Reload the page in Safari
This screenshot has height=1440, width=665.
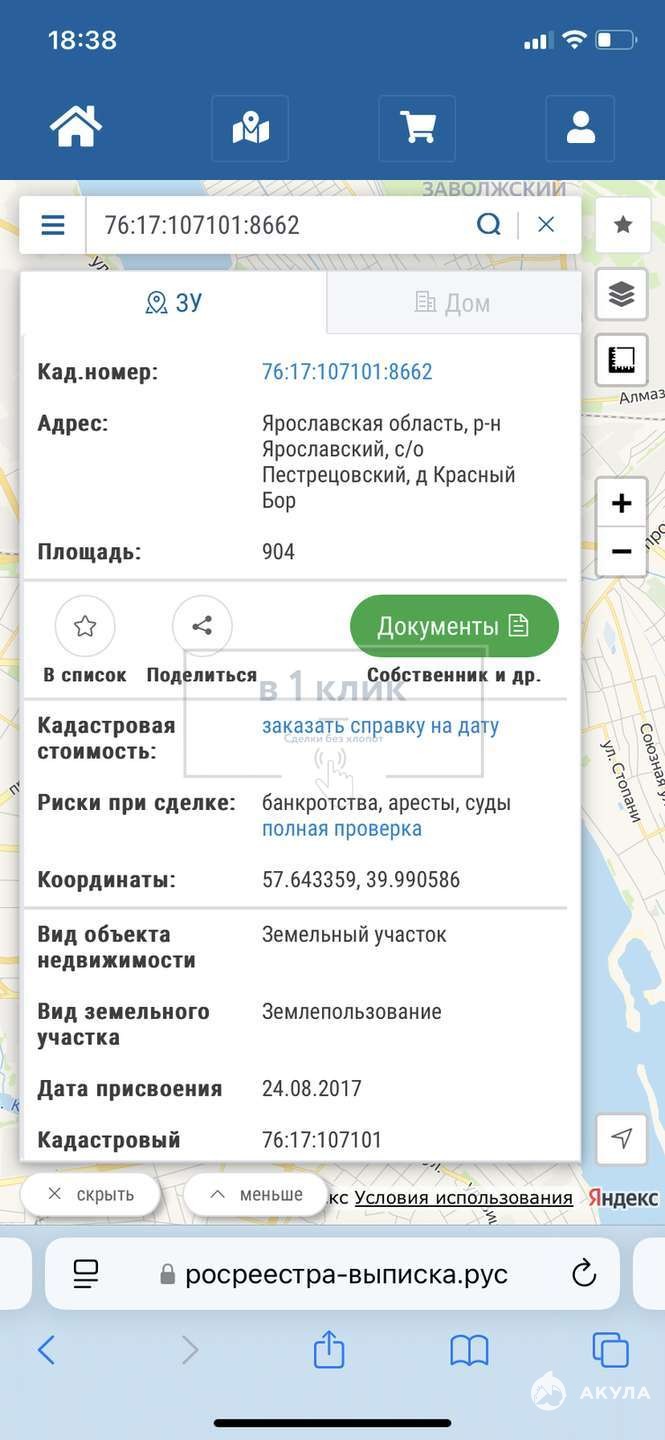583,1274
